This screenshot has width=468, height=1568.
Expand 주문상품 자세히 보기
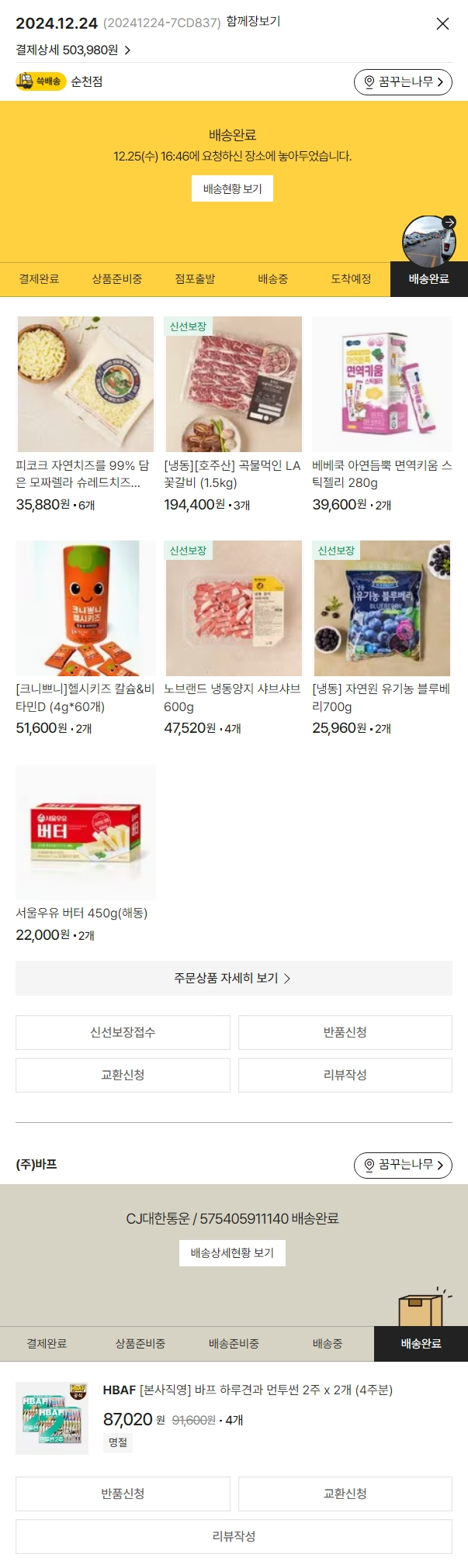[233, 979]
